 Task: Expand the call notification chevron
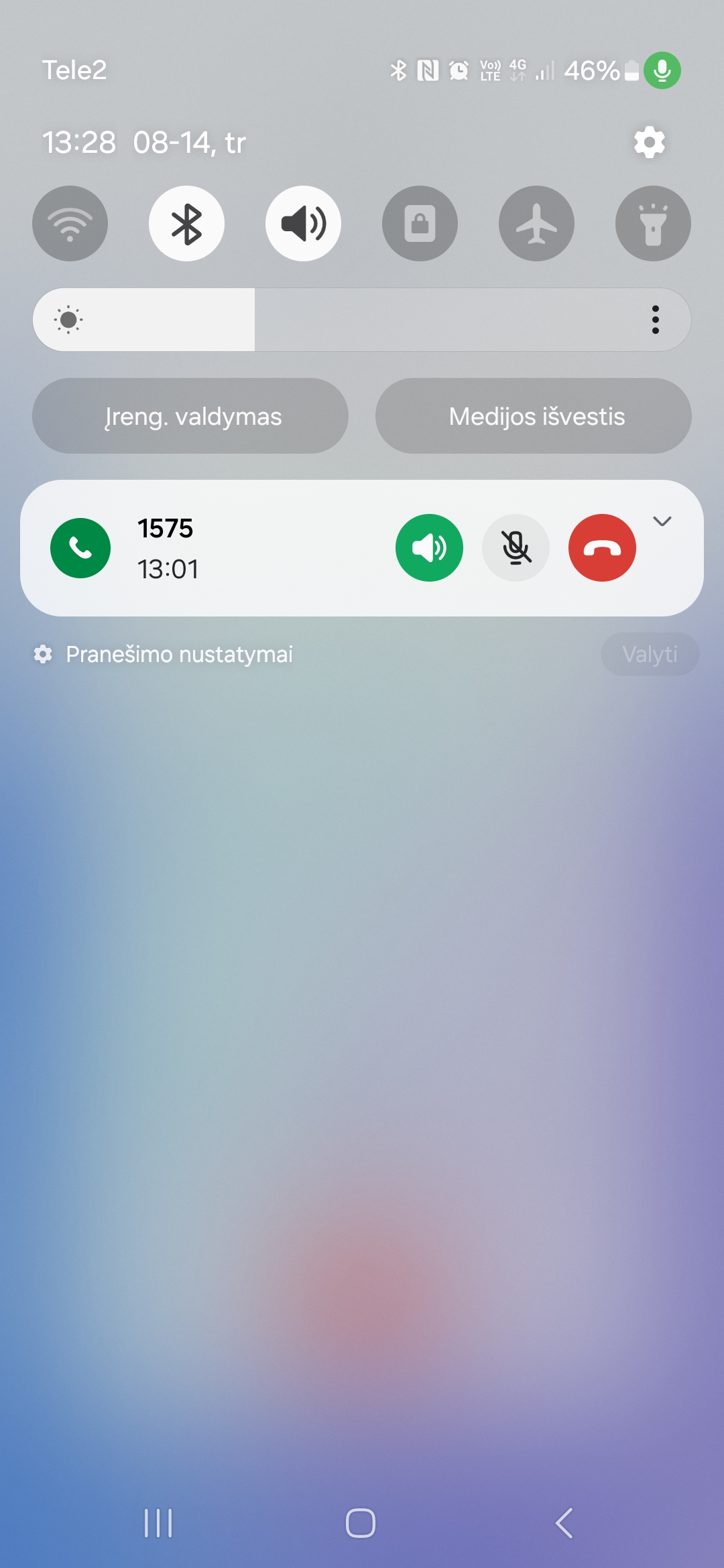pyautogui.click(x=662, y=521)
